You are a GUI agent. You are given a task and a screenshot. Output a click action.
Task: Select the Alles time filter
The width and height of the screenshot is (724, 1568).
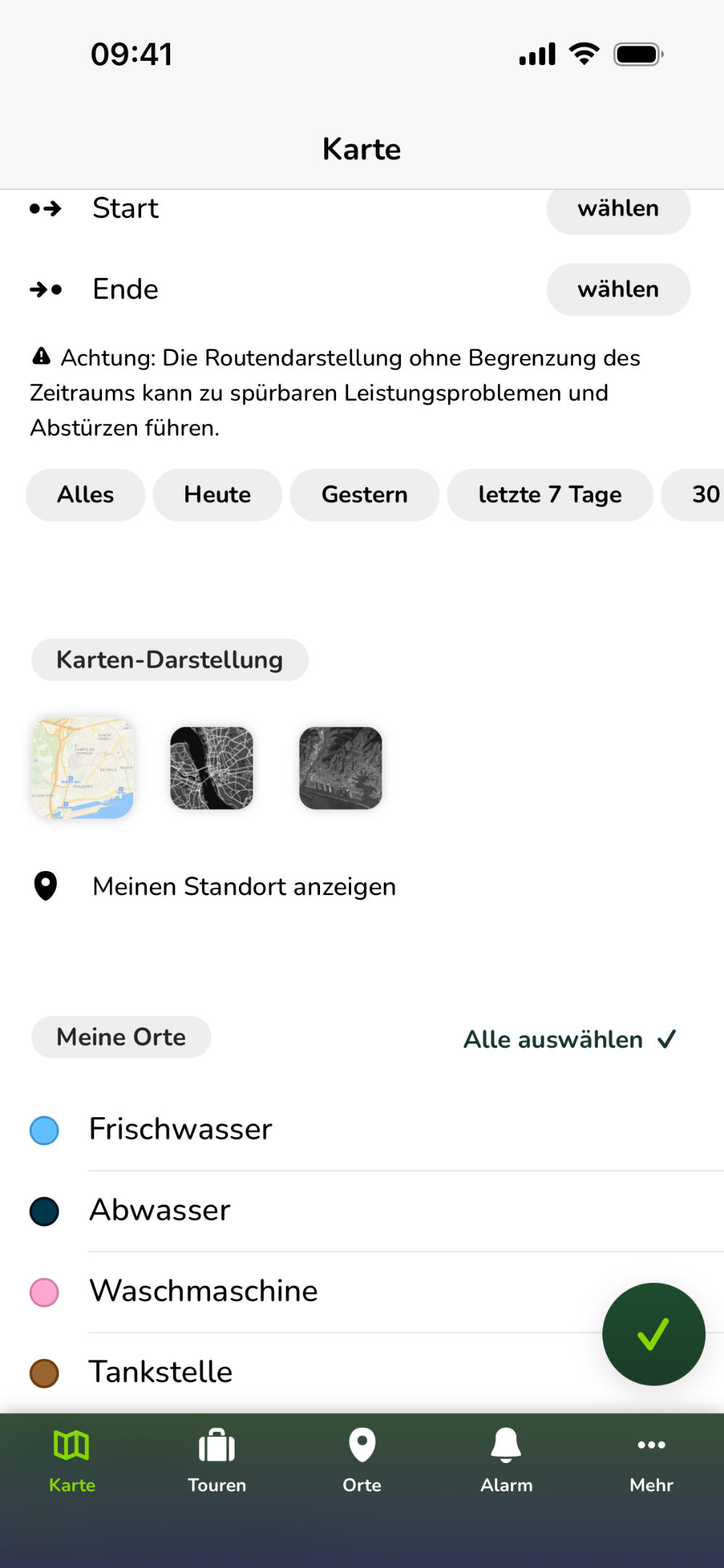coord(85,495)
